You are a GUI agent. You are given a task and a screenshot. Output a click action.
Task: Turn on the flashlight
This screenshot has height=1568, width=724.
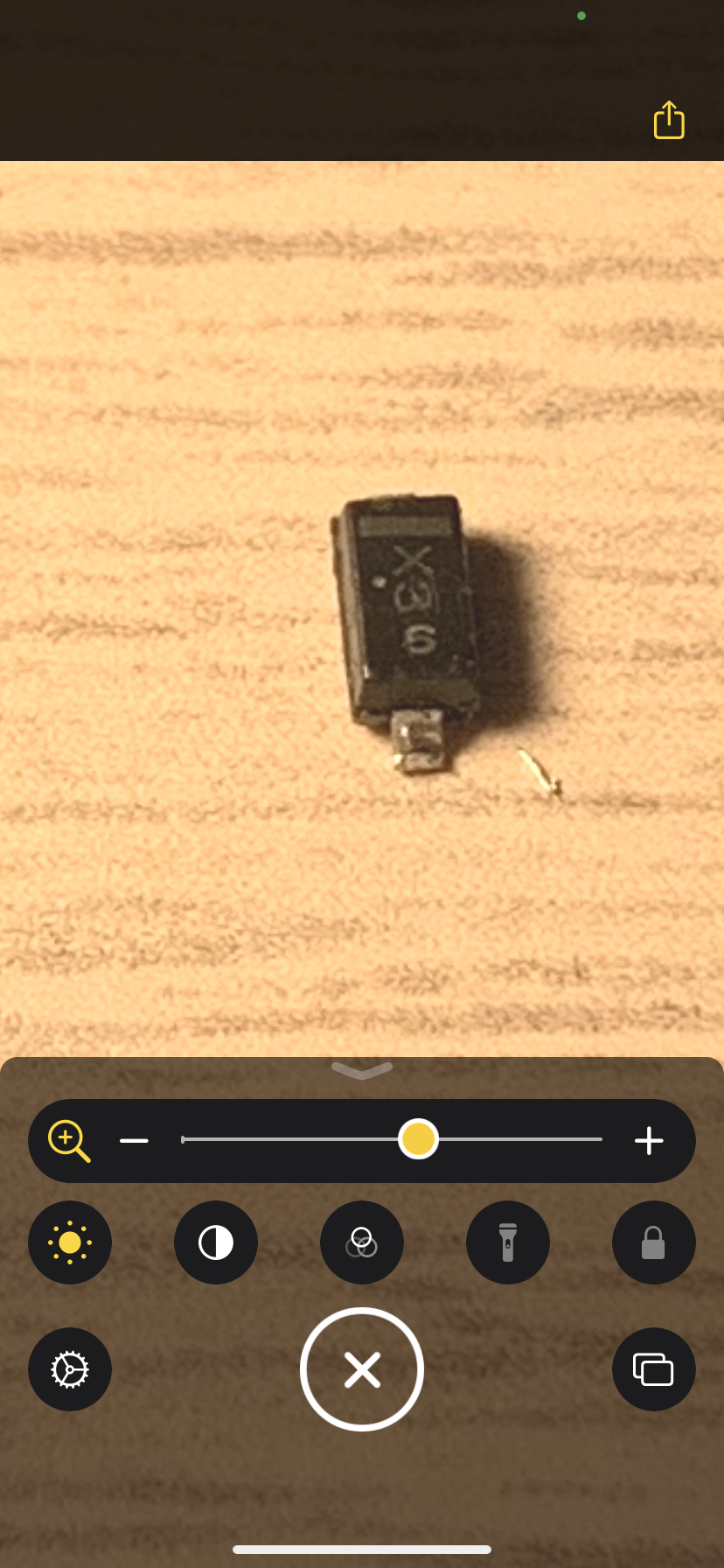[508, 1242]
